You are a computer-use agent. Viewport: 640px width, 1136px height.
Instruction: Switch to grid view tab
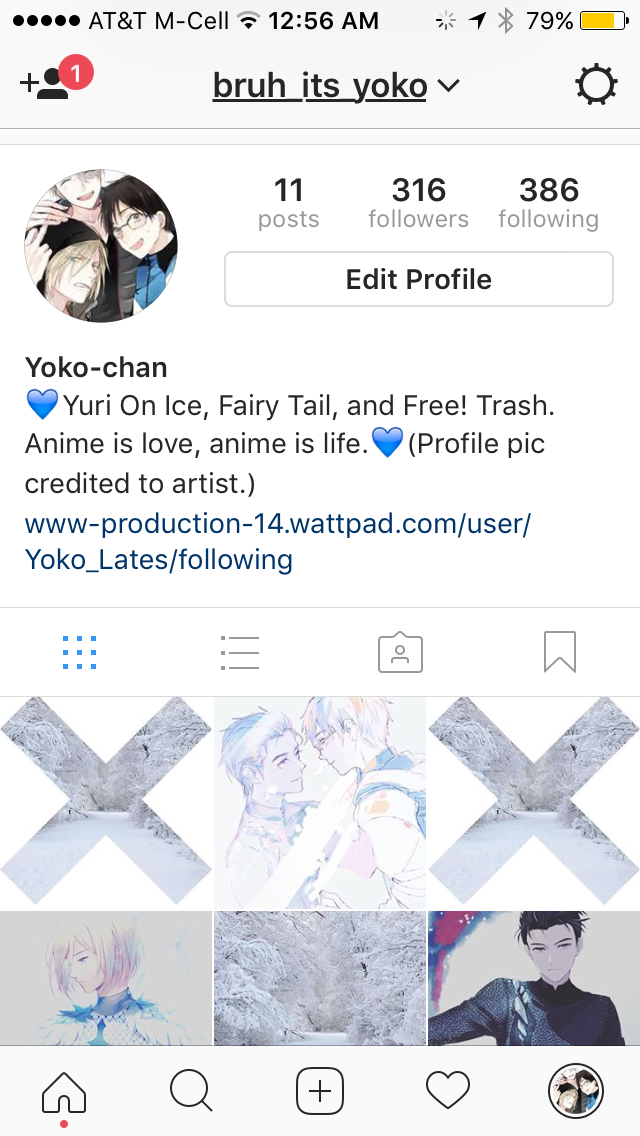80,653
